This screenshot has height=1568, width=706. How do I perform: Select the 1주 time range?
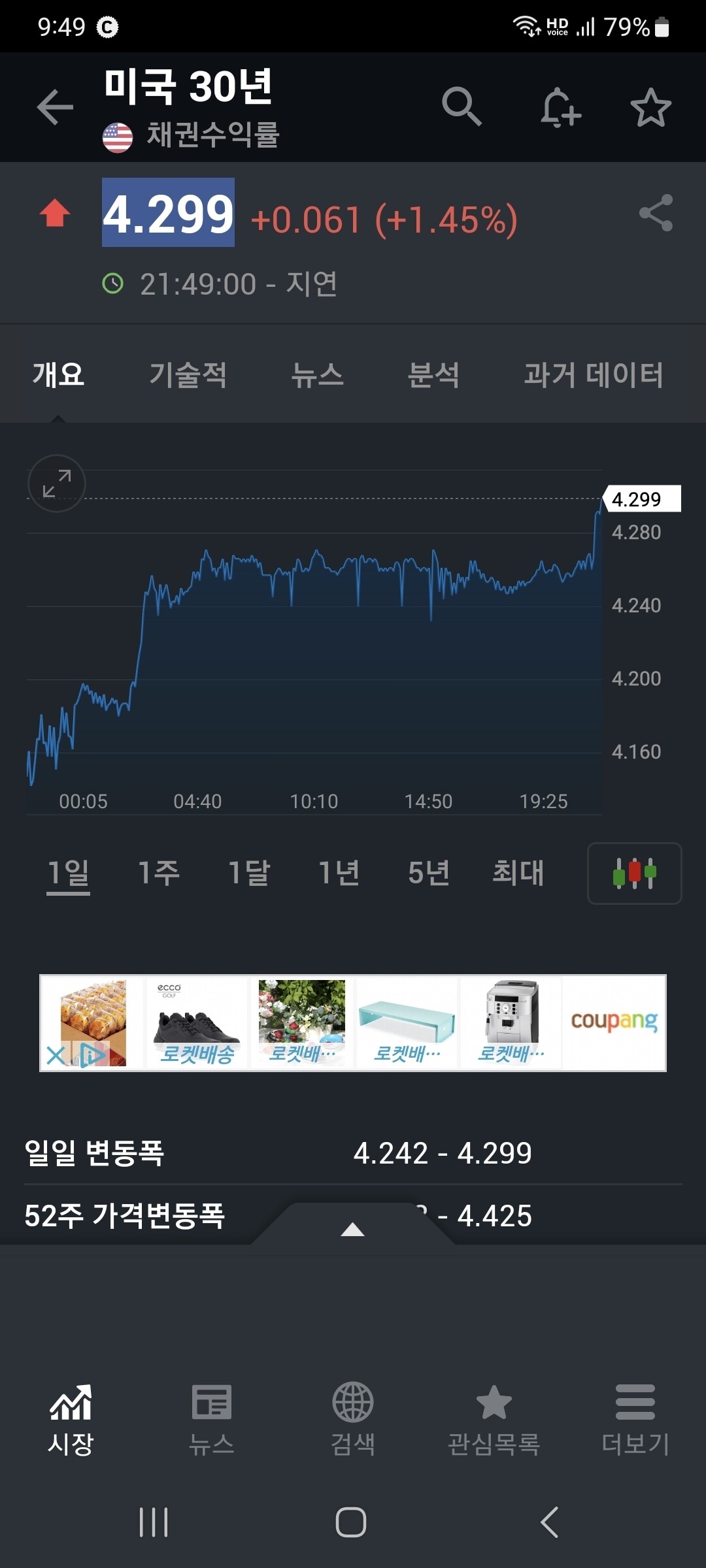[x=159, y=874]
